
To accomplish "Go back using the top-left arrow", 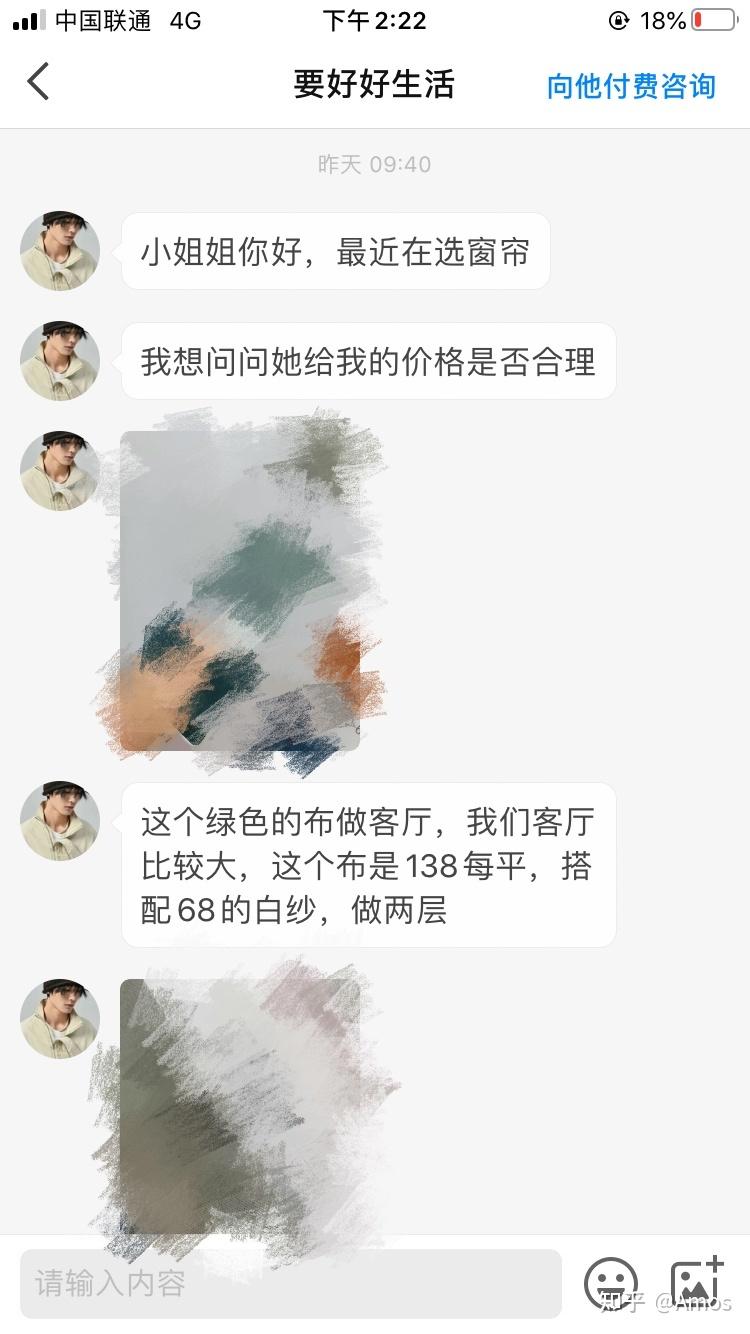I will tap(38, 82).
